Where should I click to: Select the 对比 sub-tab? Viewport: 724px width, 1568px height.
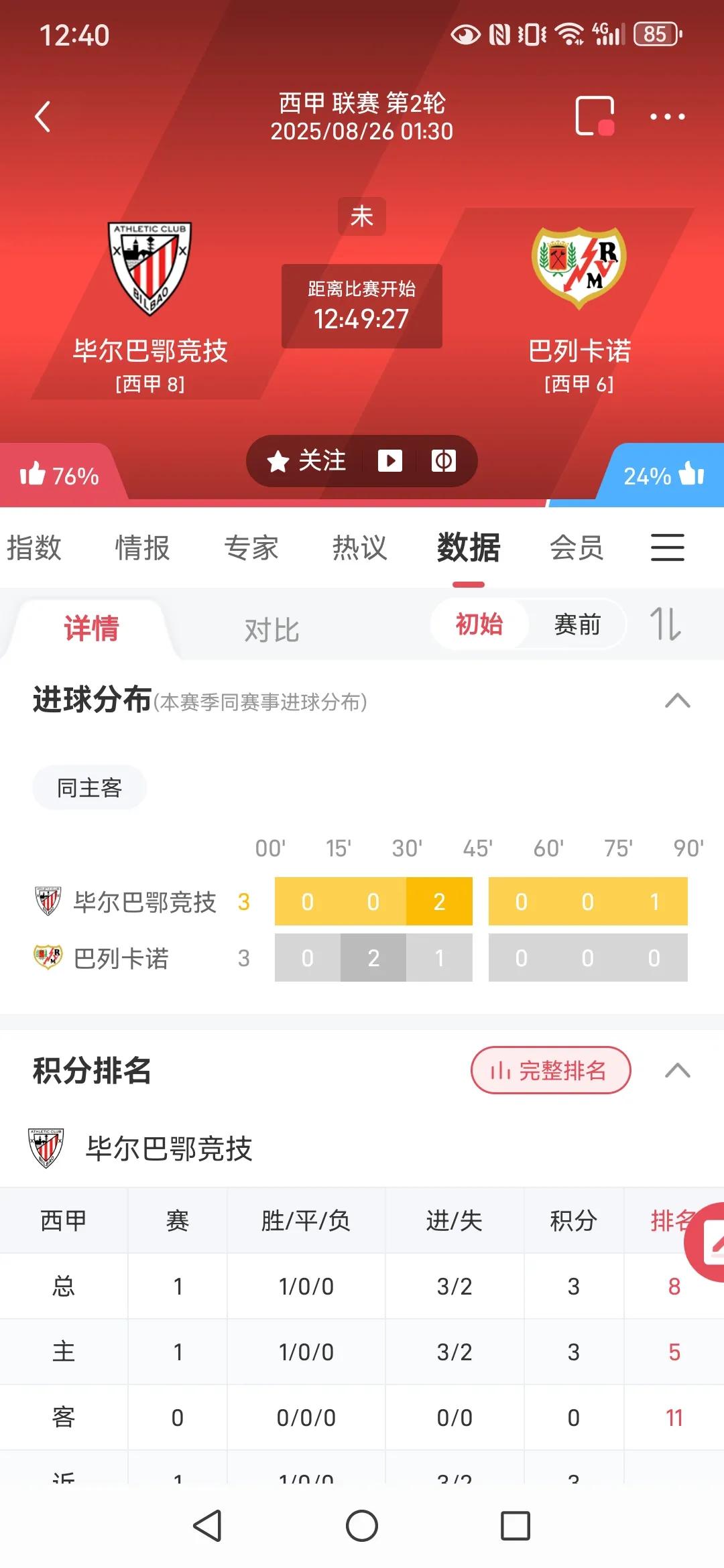[x=271, y=630]
